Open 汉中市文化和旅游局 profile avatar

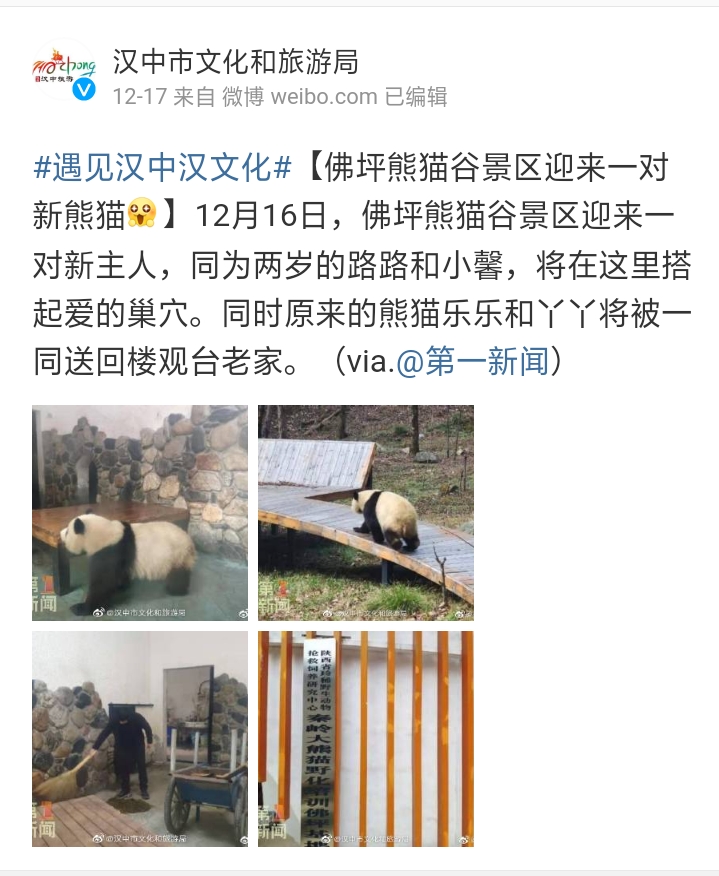pos(66,72)
